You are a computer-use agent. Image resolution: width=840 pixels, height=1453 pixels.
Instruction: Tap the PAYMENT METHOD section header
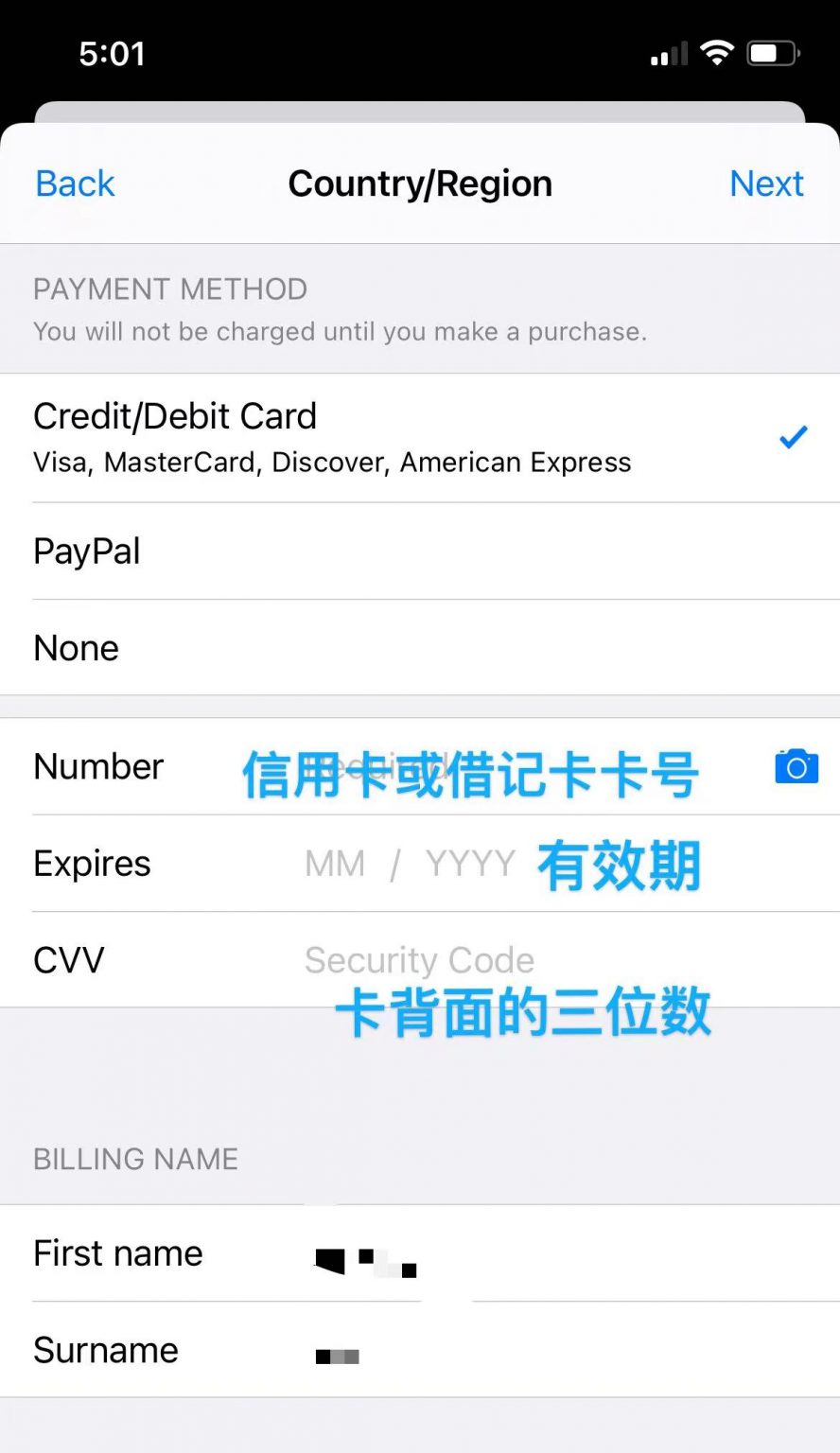[170, 289]
